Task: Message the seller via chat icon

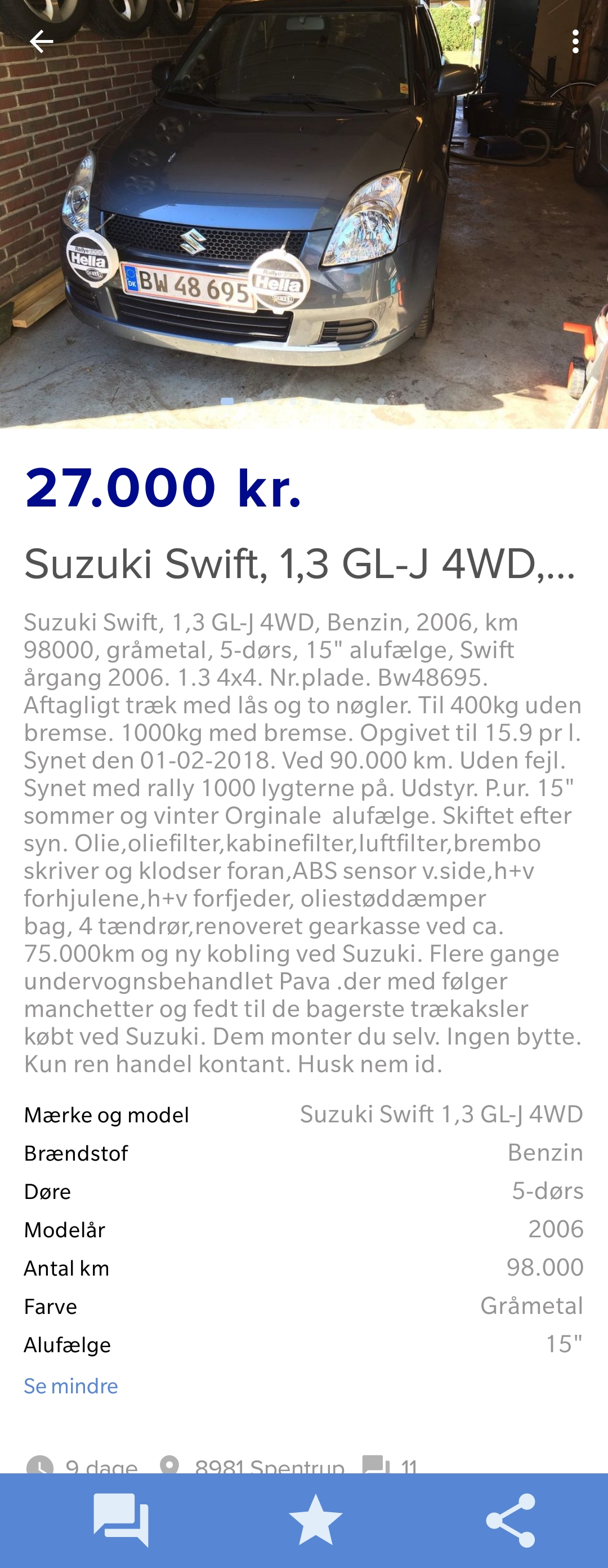Action: click(x=121, y=1520)
